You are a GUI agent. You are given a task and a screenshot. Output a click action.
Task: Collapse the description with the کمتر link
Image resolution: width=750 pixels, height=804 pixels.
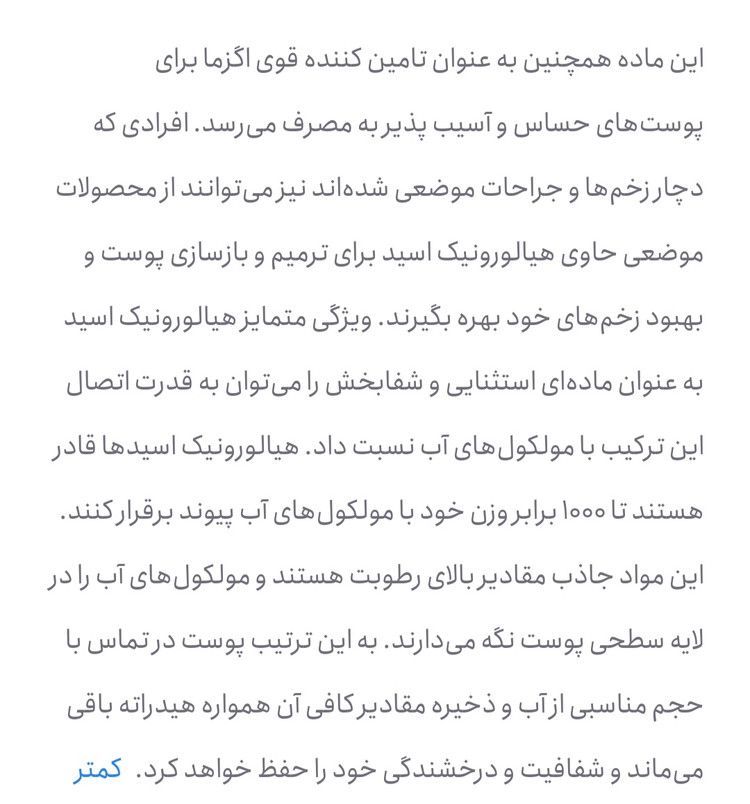click(98, 772)
